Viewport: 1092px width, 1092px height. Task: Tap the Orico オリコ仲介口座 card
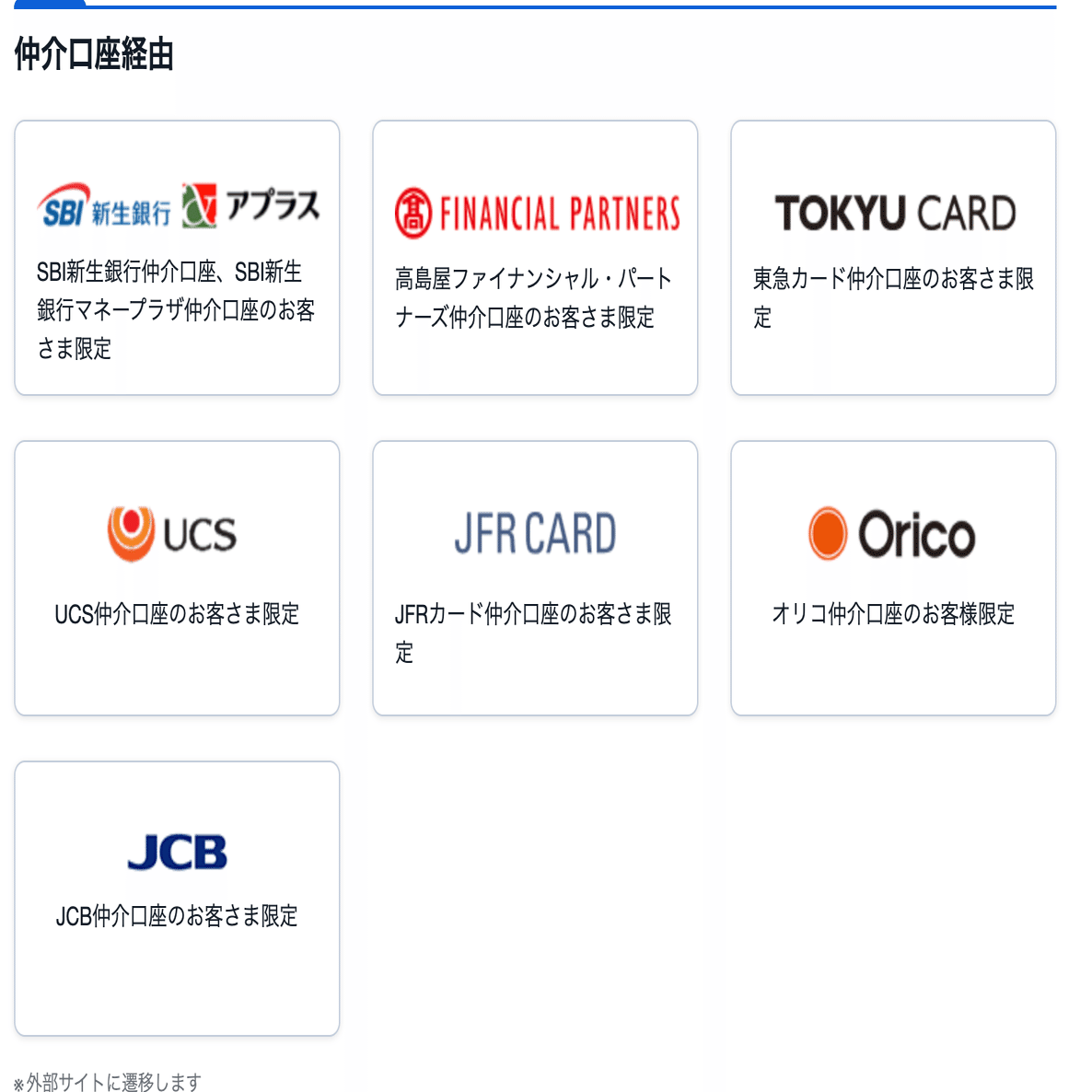(893, 578)
